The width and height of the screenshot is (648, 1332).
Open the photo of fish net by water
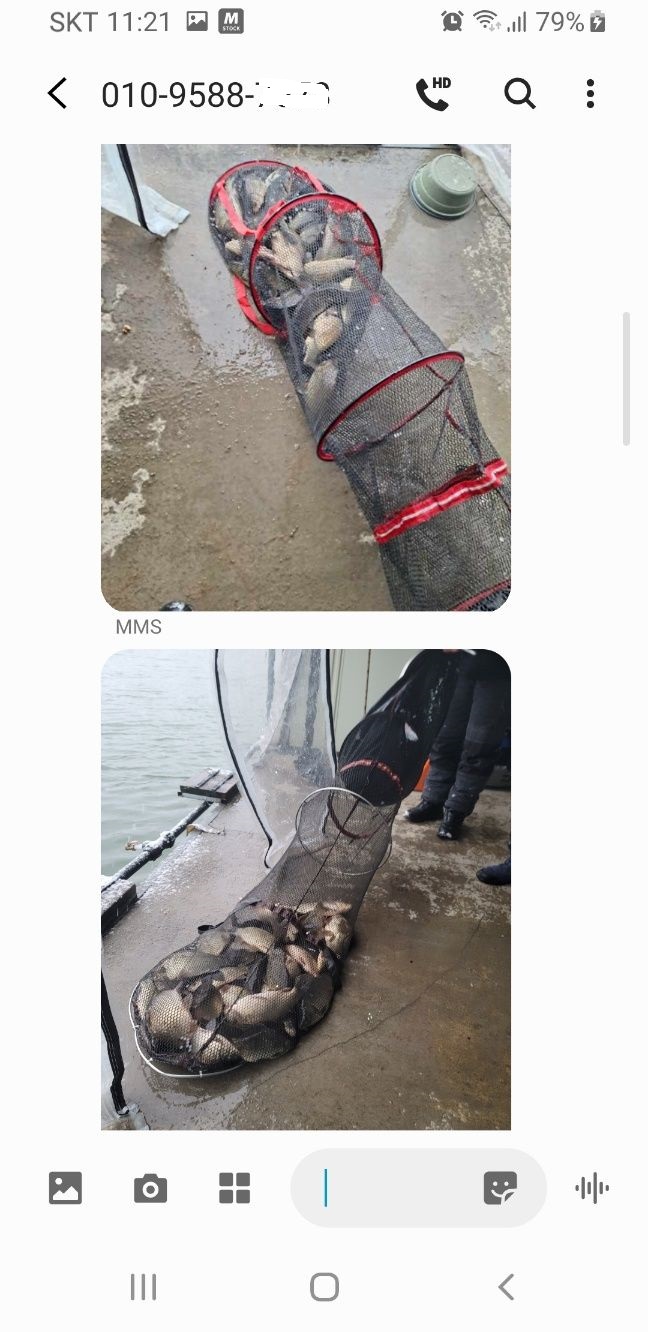[305, 889]
